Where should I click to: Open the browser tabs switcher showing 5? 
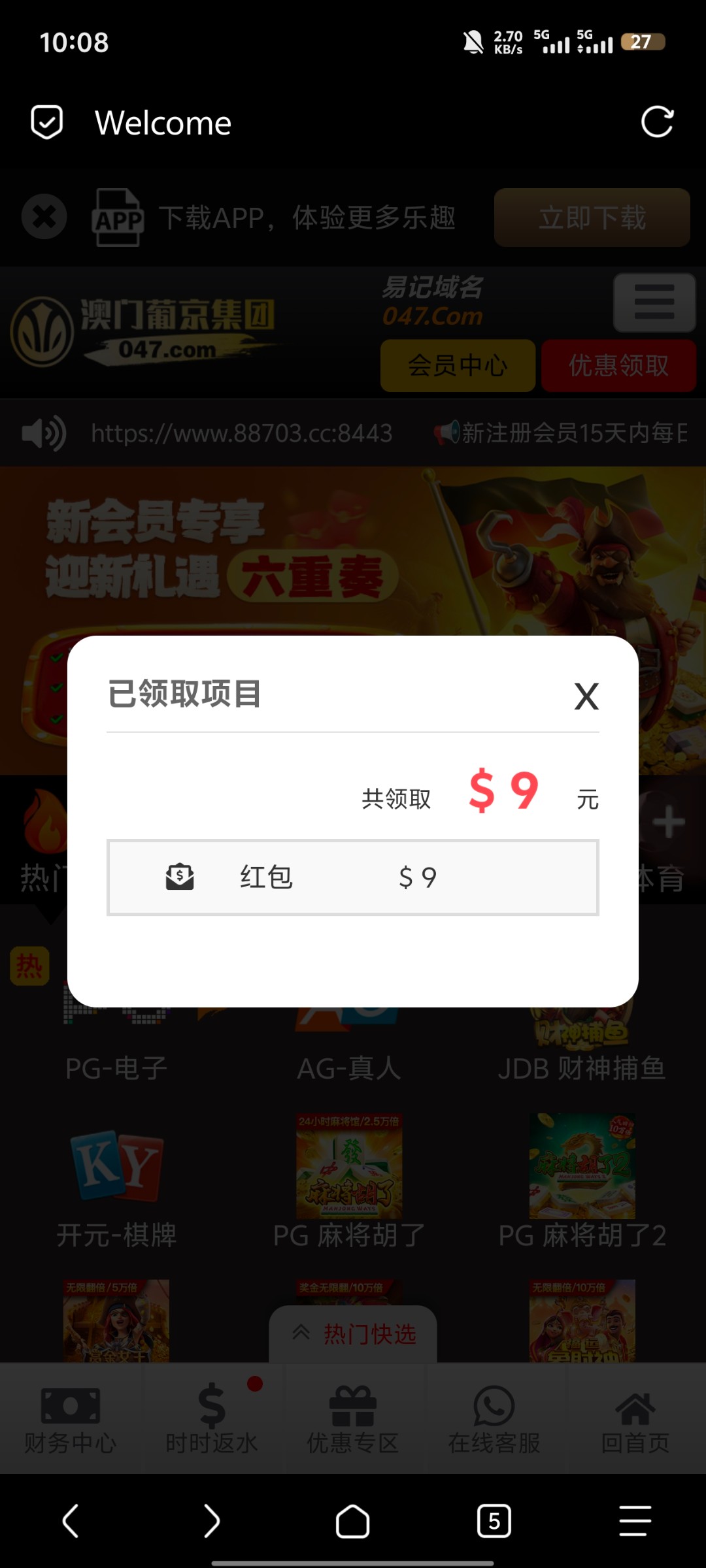click(494, 1521)
